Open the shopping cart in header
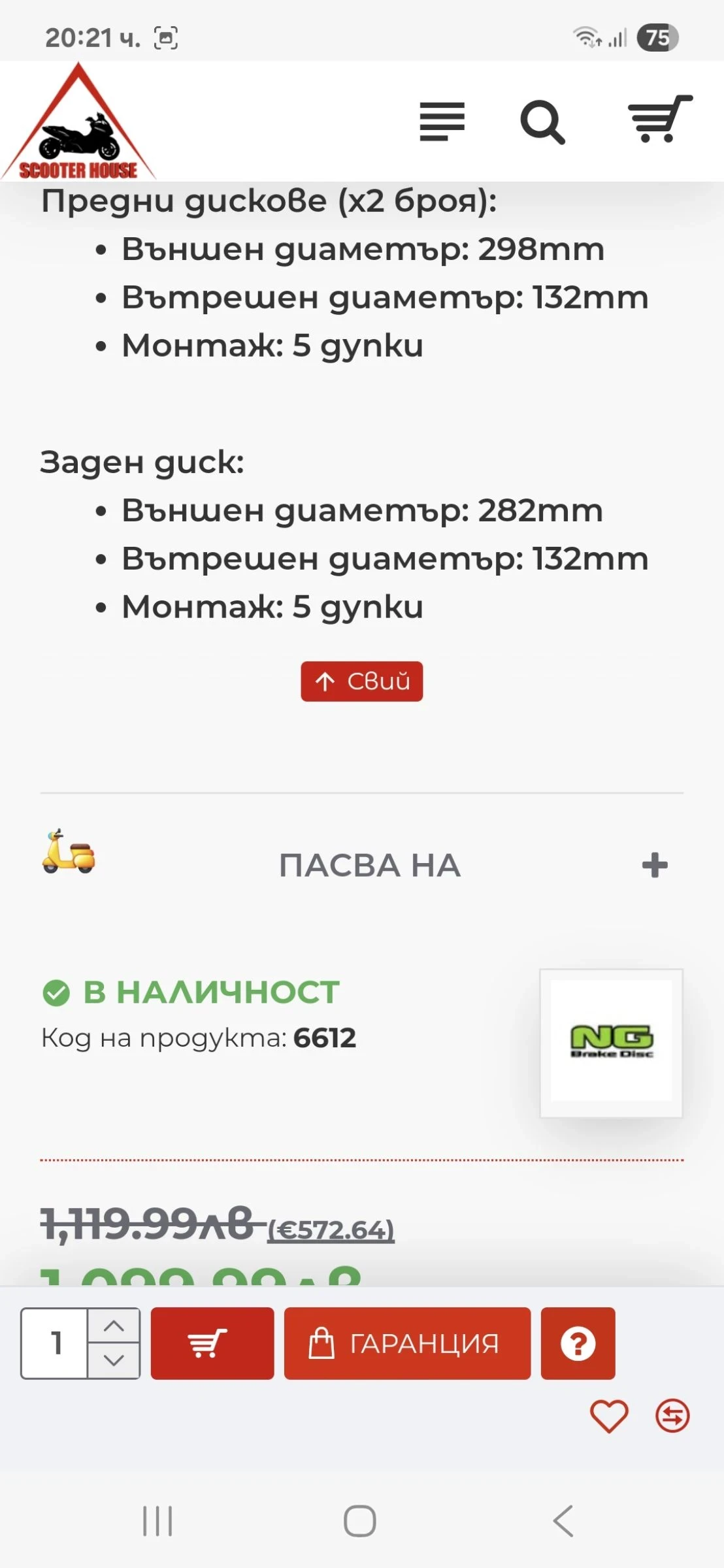This screenshot has width=724, height=1568. click(x=659, y=120)
